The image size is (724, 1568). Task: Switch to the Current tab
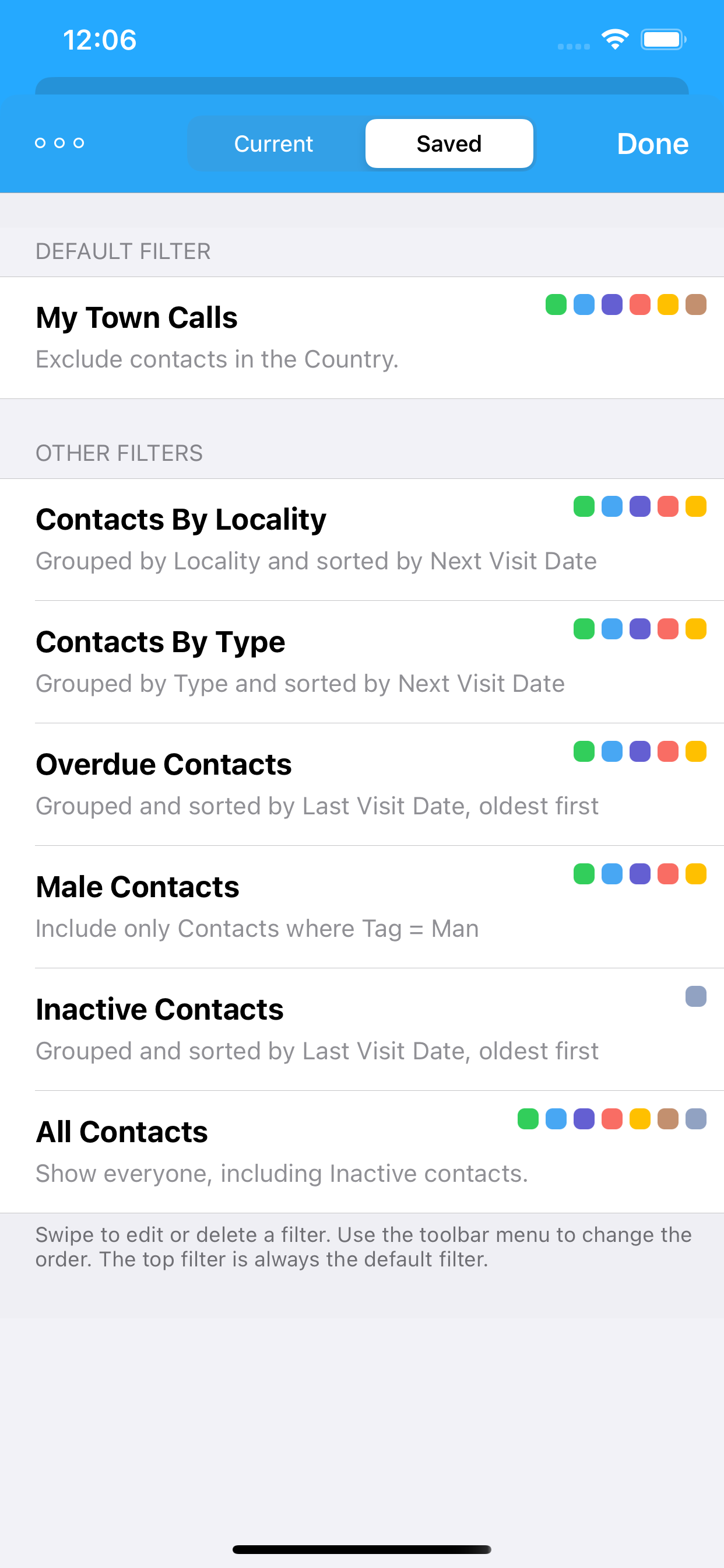pyautogui.click(x=274, y=143)
